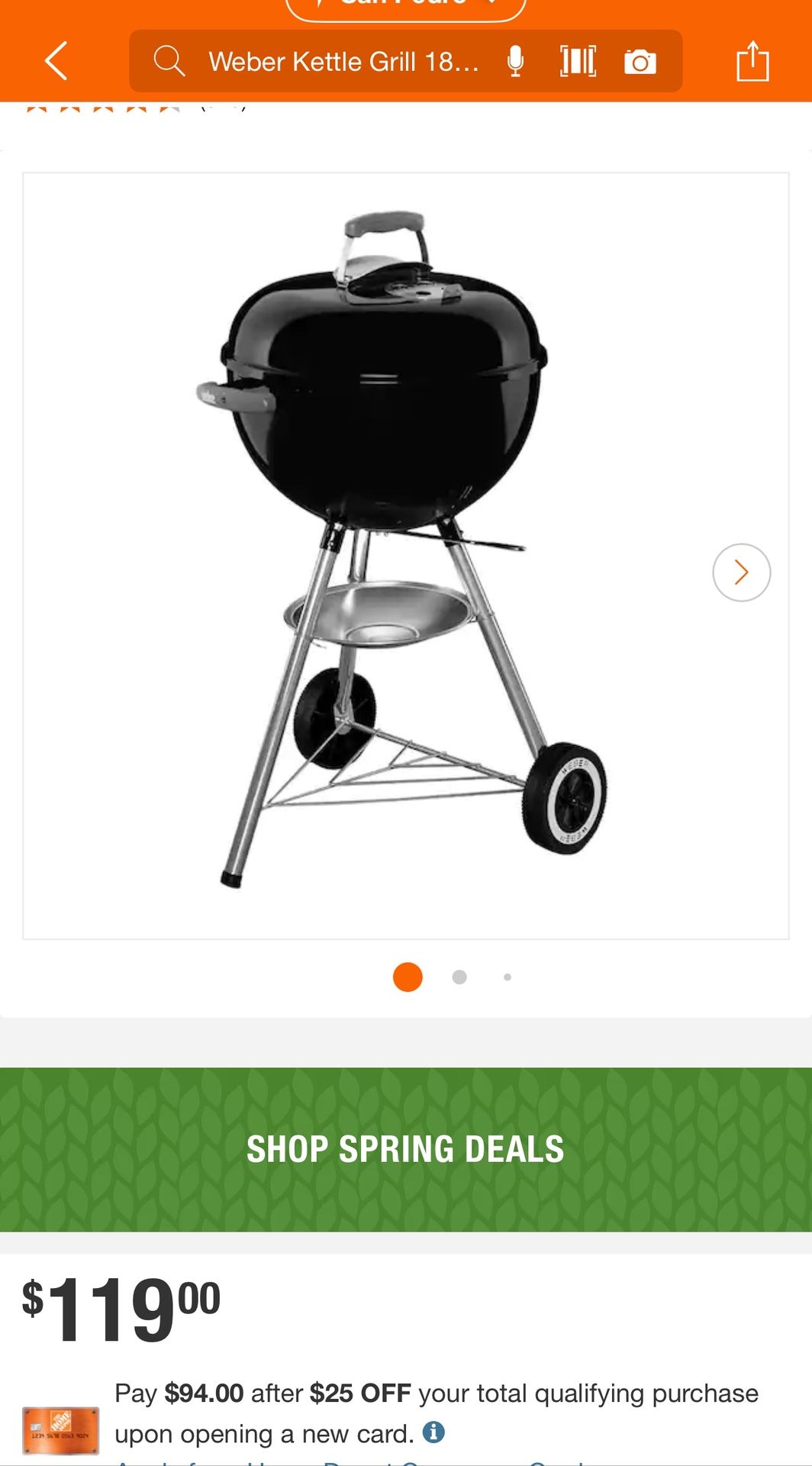Start voice search with the microphone

tap(516, 61)
